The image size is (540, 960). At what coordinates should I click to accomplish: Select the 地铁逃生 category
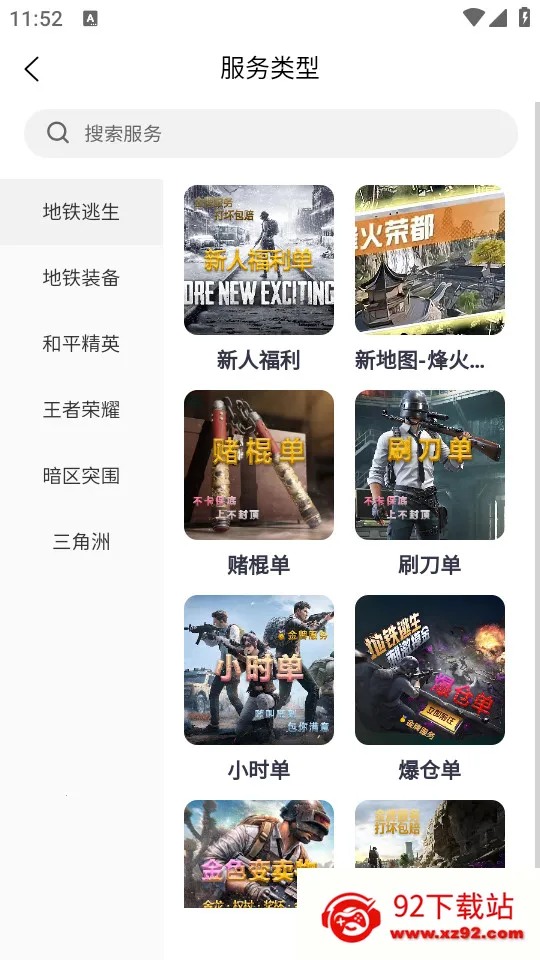tap(81, 212)
